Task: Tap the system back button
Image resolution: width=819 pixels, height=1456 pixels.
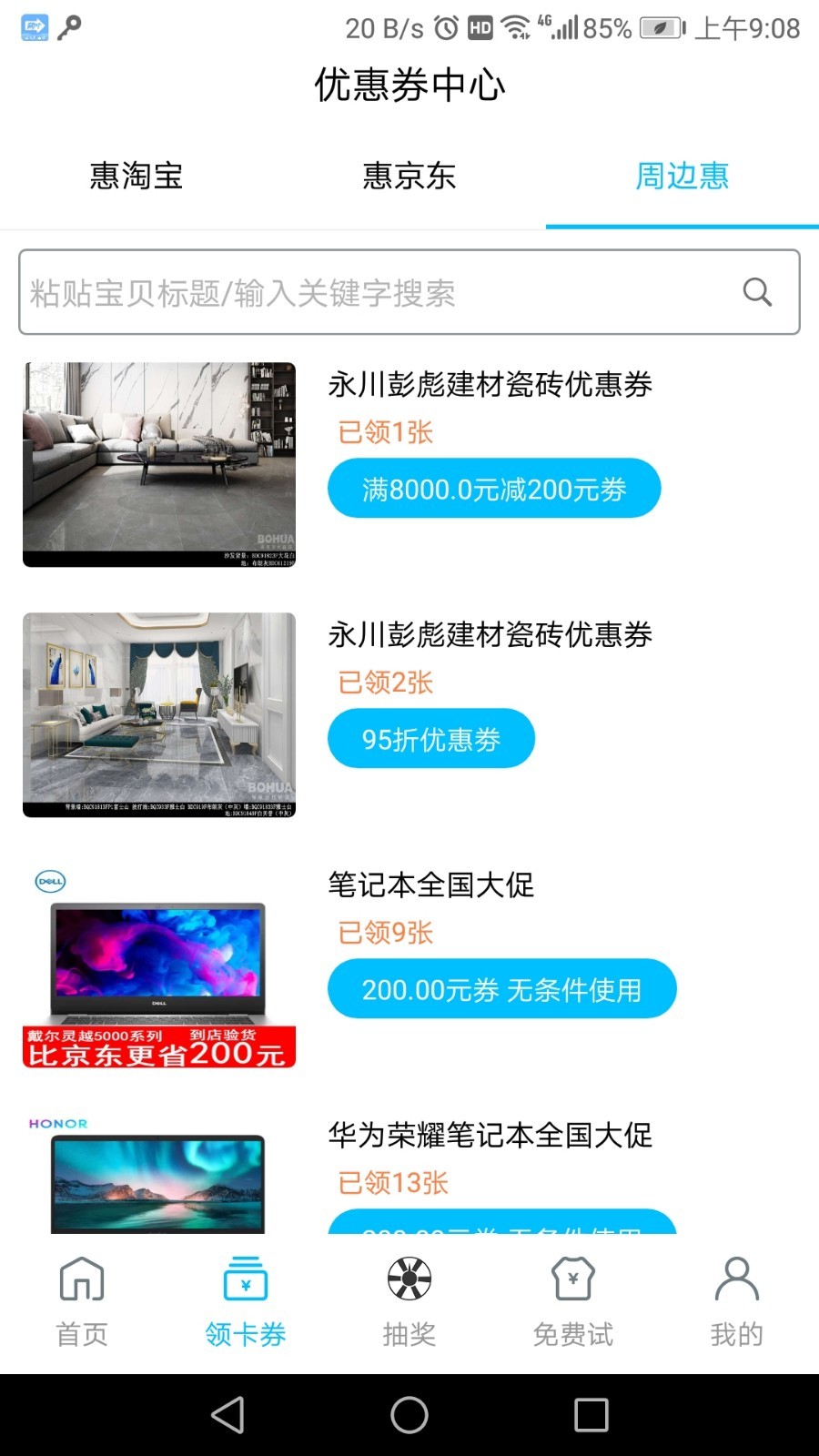Action: click(x=227, y=1415)
